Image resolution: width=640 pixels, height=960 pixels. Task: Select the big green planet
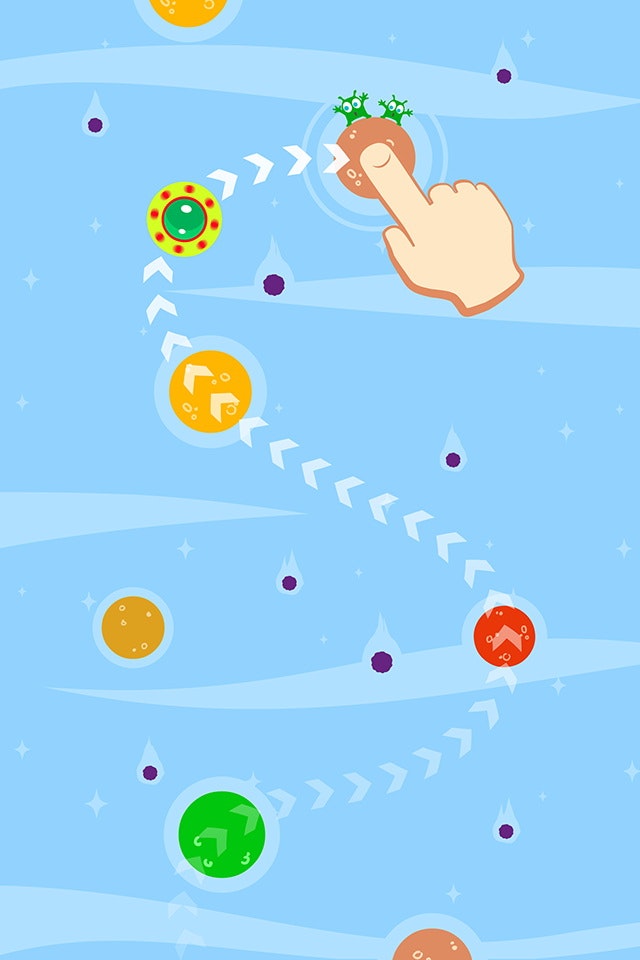221,834
